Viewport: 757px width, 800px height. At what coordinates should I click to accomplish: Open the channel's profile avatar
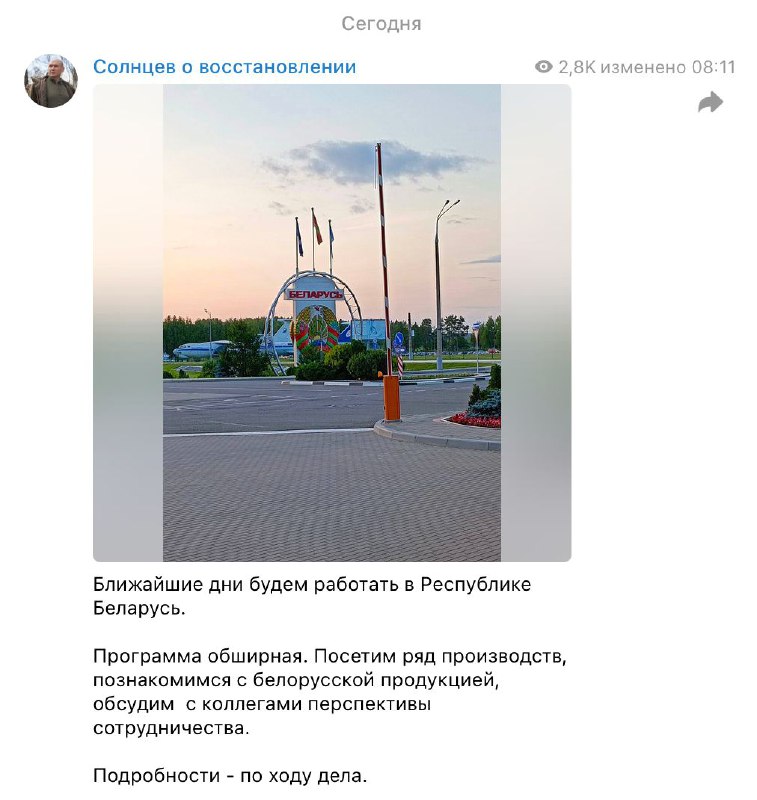tap(51, 81)
